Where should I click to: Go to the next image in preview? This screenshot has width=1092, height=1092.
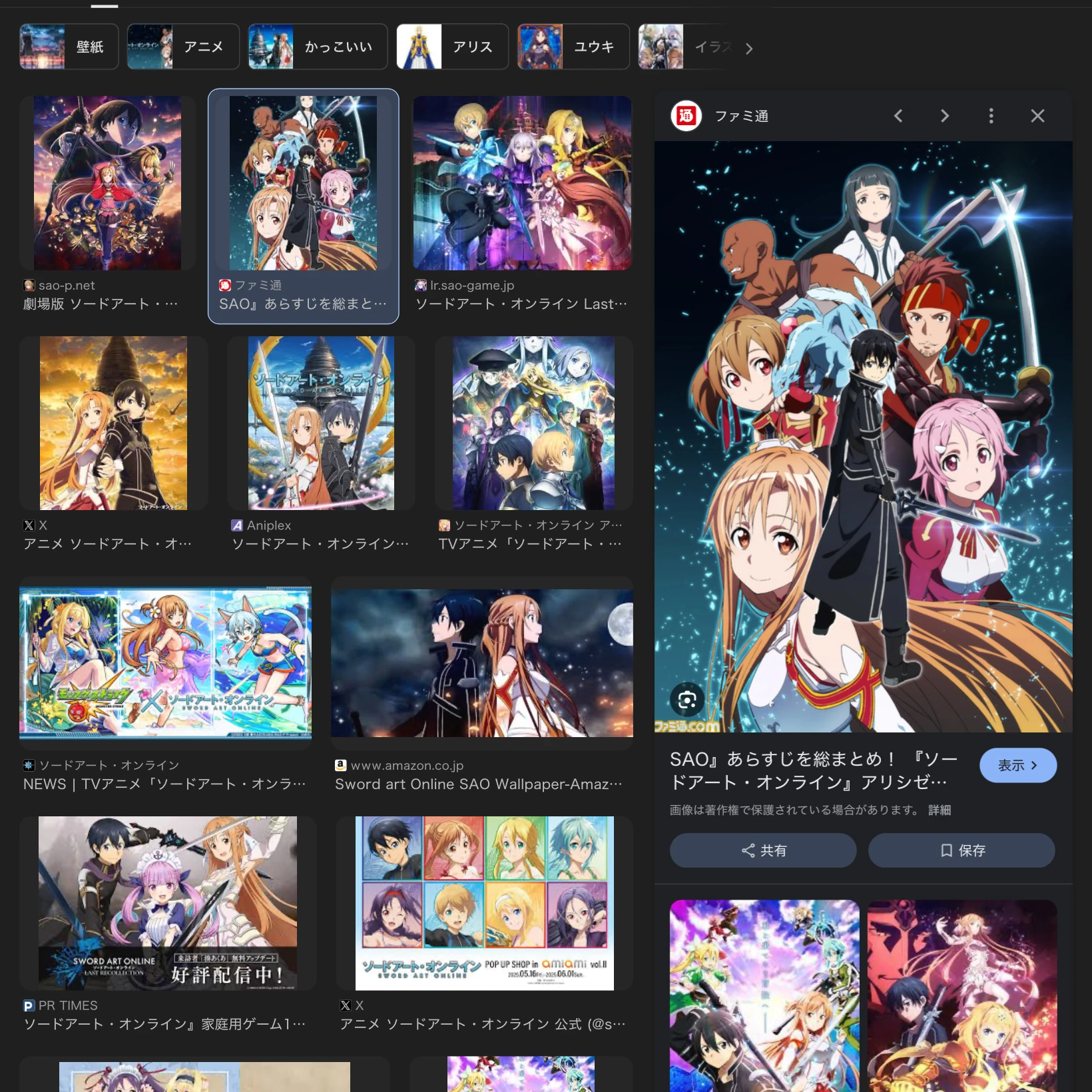[x=944, y=116]
